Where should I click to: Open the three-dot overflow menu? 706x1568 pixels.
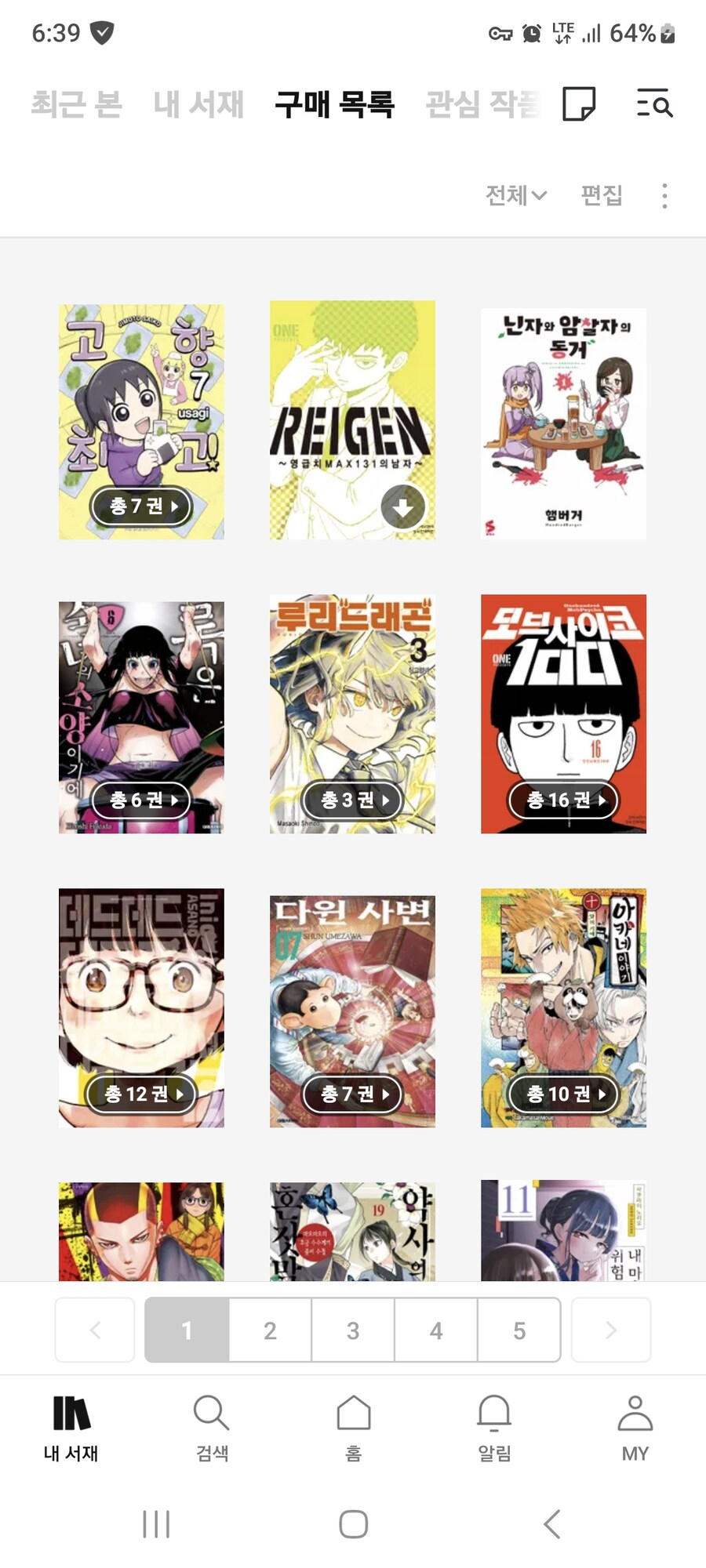[664, 195]
